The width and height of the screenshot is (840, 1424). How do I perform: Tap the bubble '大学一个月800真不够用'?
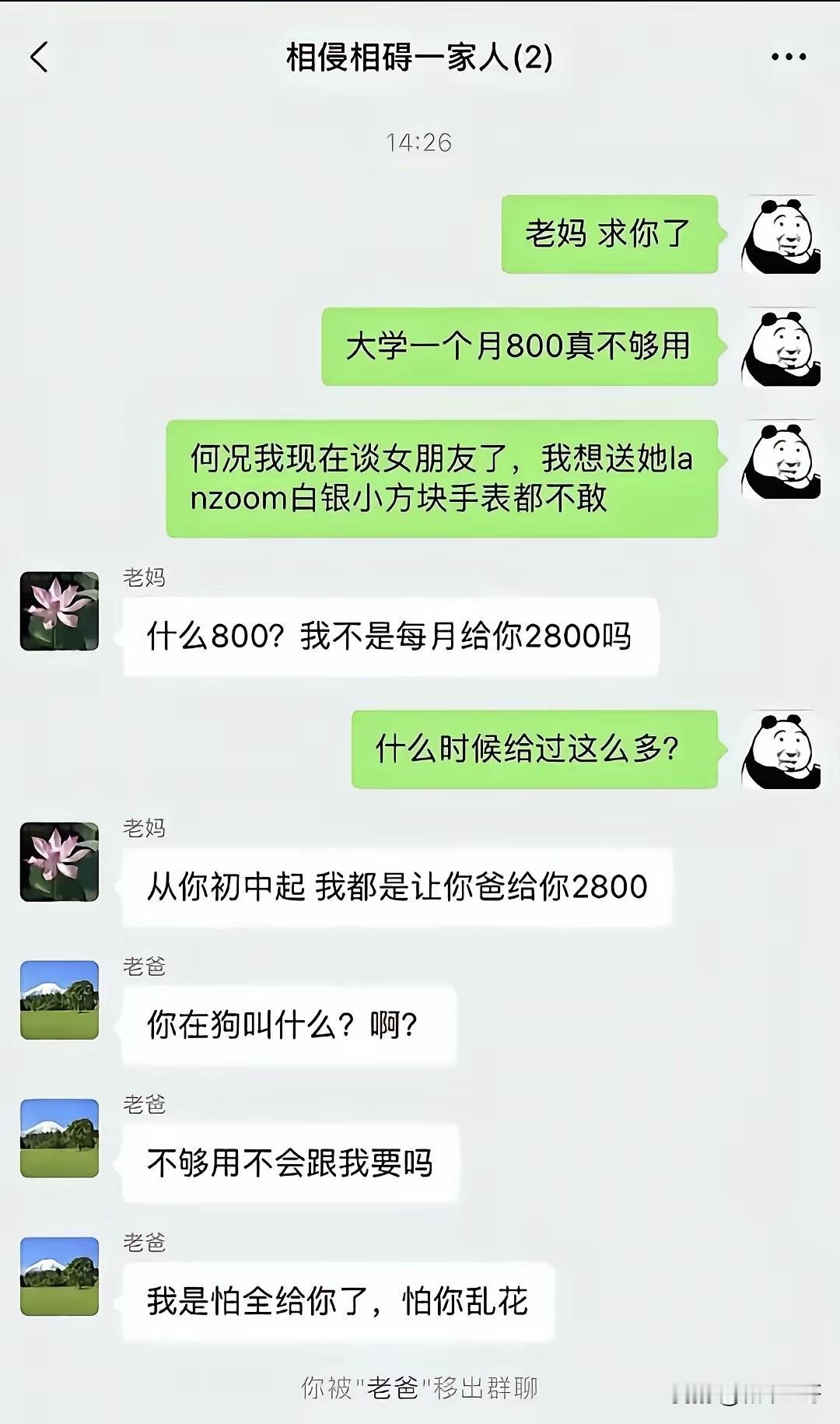coord(523,348)
